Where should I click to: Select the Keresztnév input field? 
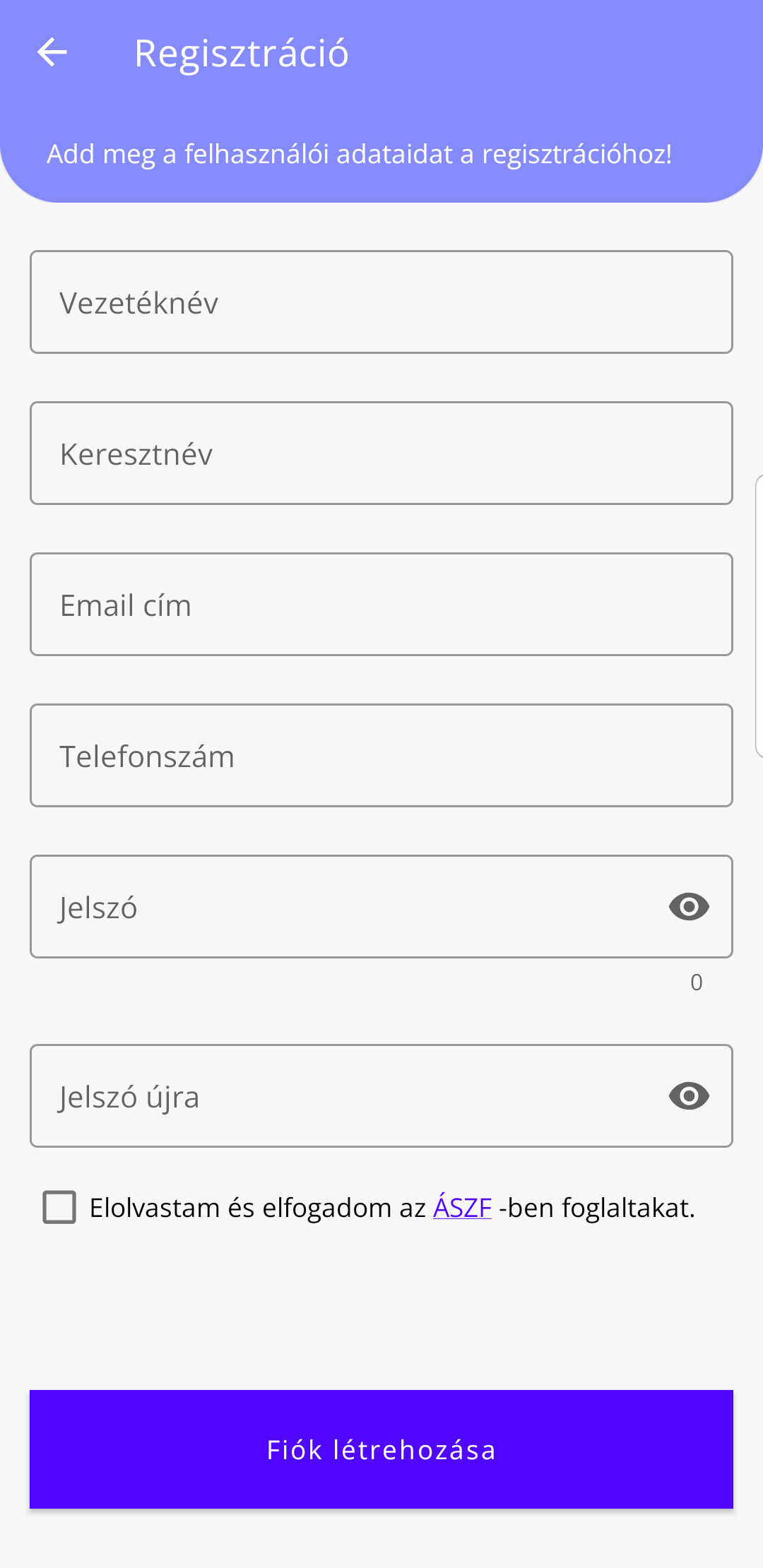[381, 453]
